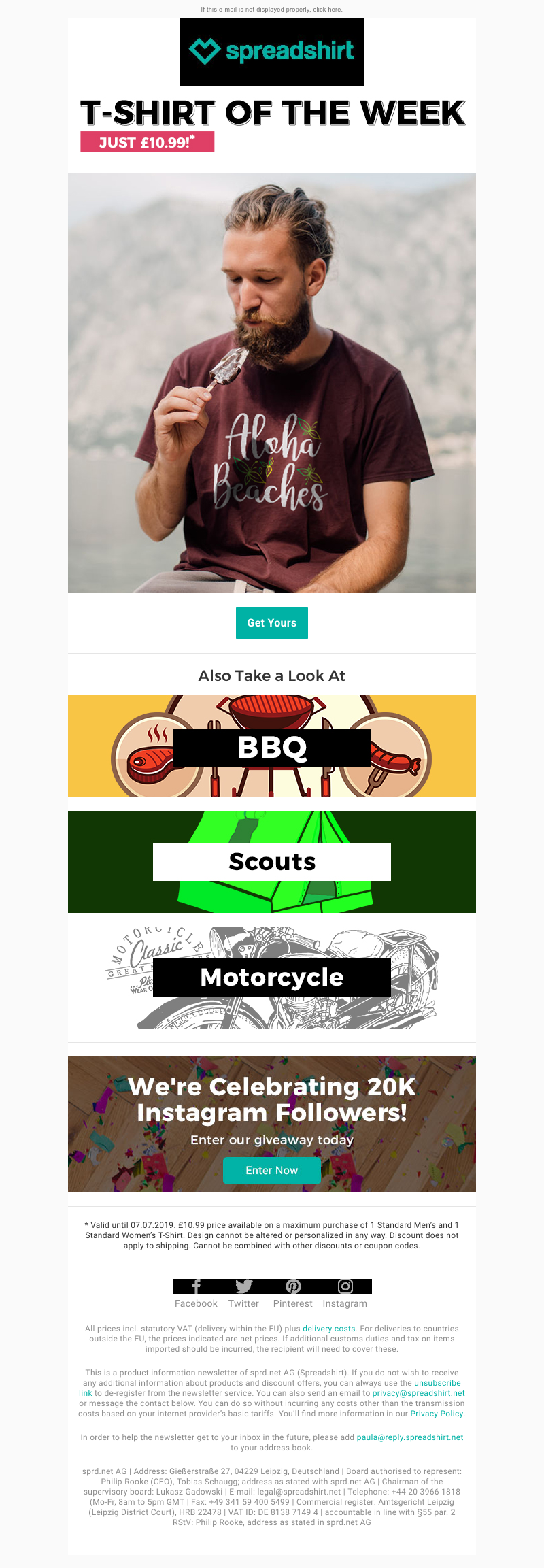
Task: Open Spreadshirt's Twitter page
Action: (243, 1286)
